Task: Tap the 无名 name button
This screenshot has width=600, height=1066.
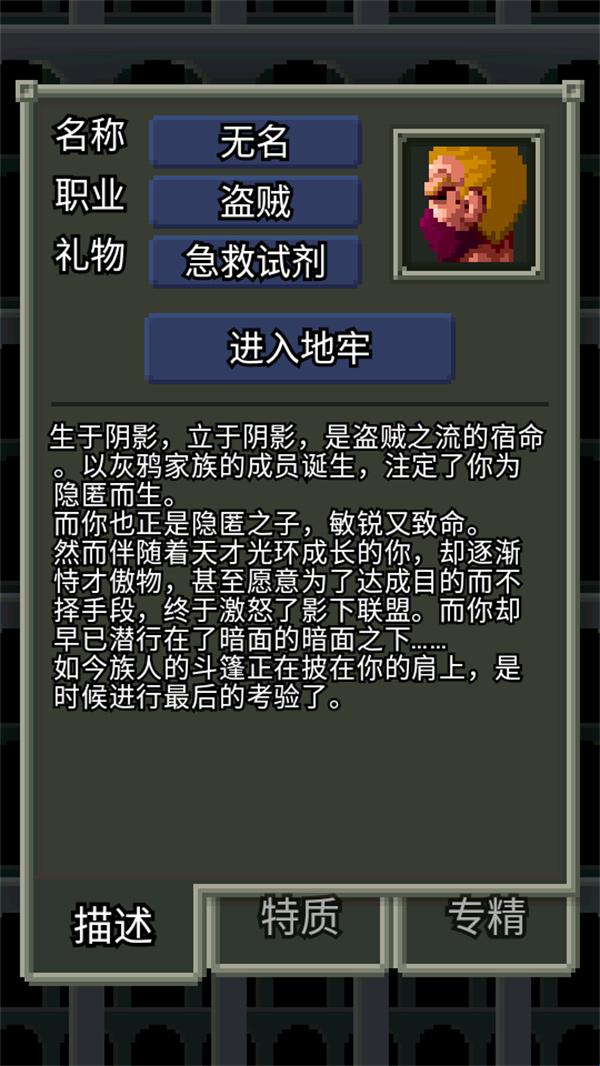Action: coord(254,142)
